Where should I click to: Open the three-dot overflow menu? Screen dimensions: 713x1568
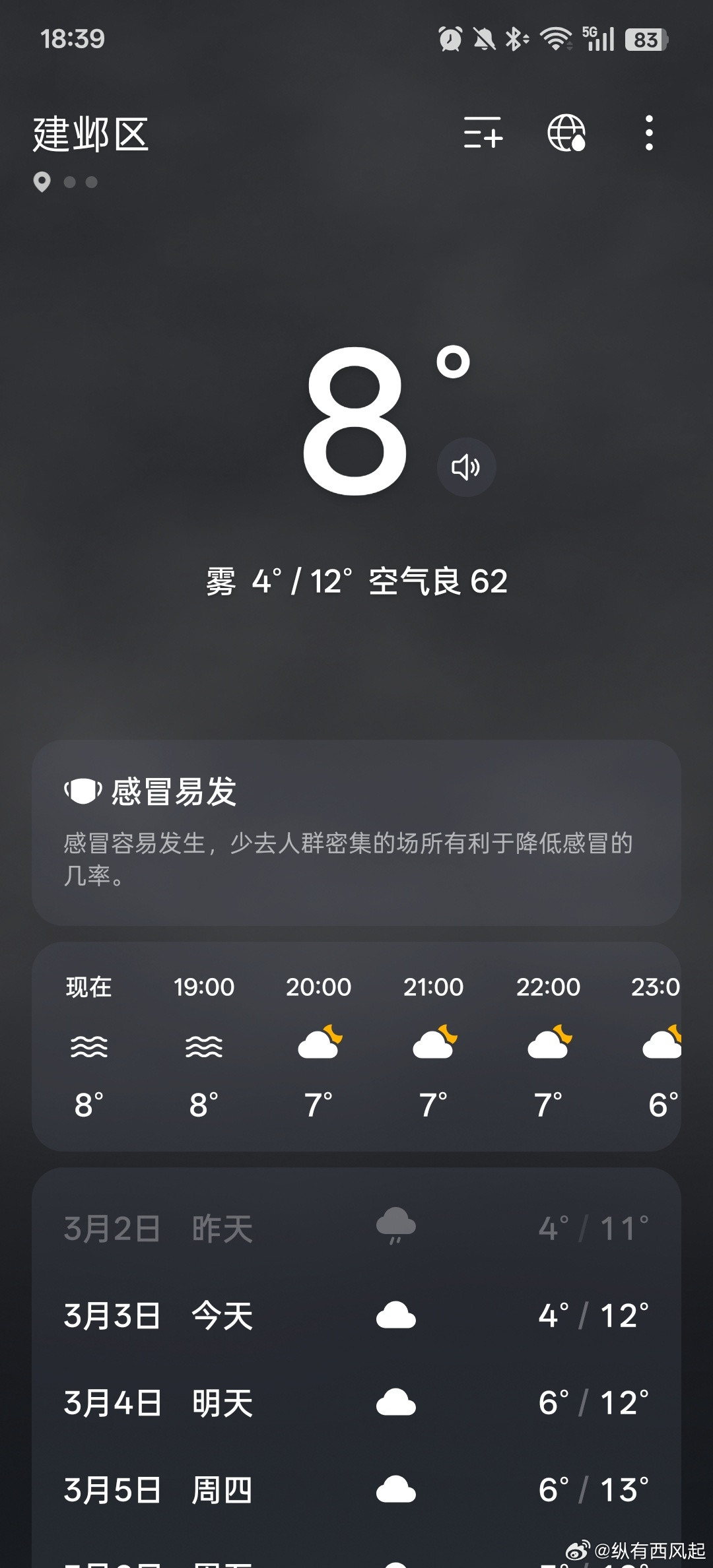[648, 134]
